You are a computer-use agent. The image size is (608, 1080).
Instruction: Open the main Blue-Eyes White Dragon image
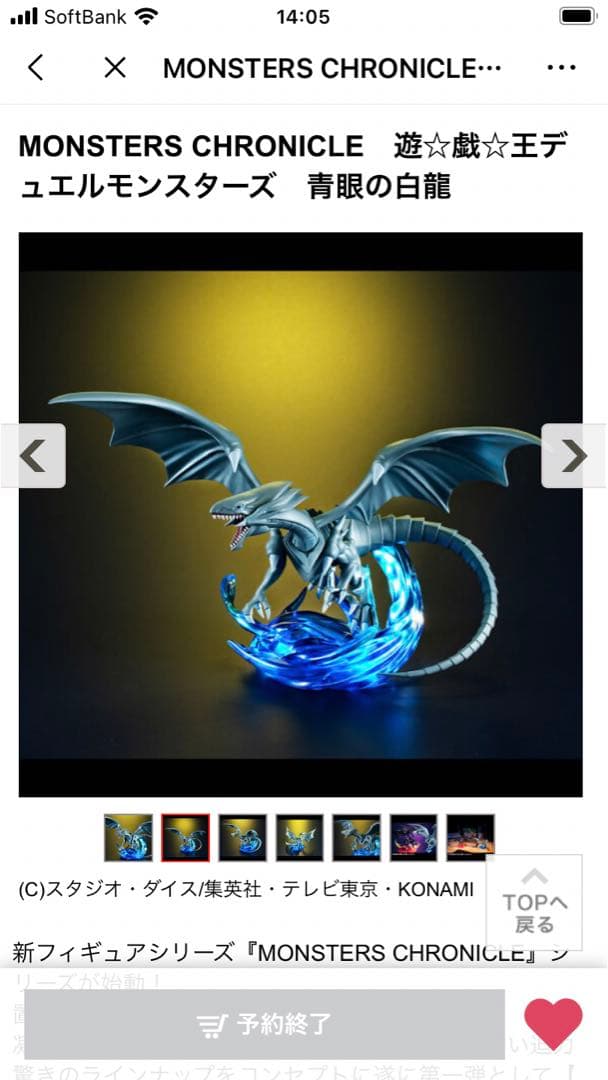click(300, 515)
